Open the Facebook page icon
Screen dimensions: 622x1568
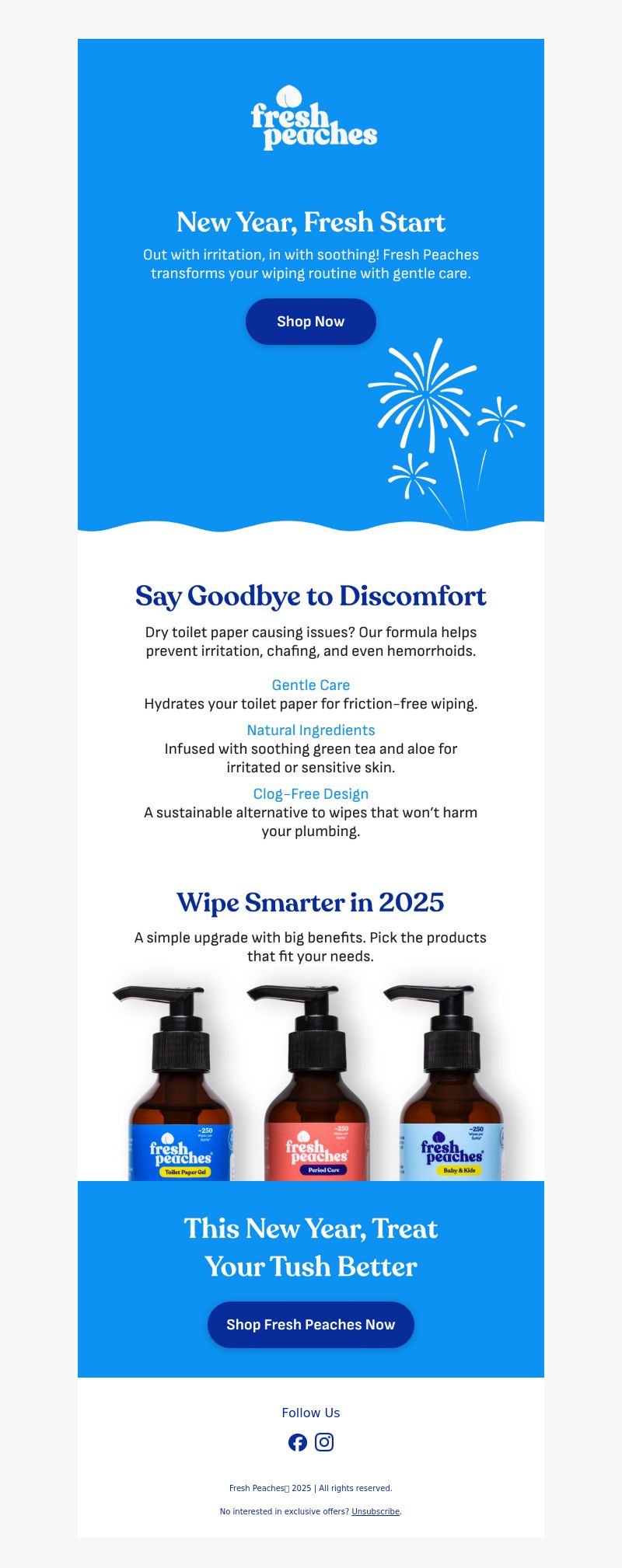(298, 1443)
